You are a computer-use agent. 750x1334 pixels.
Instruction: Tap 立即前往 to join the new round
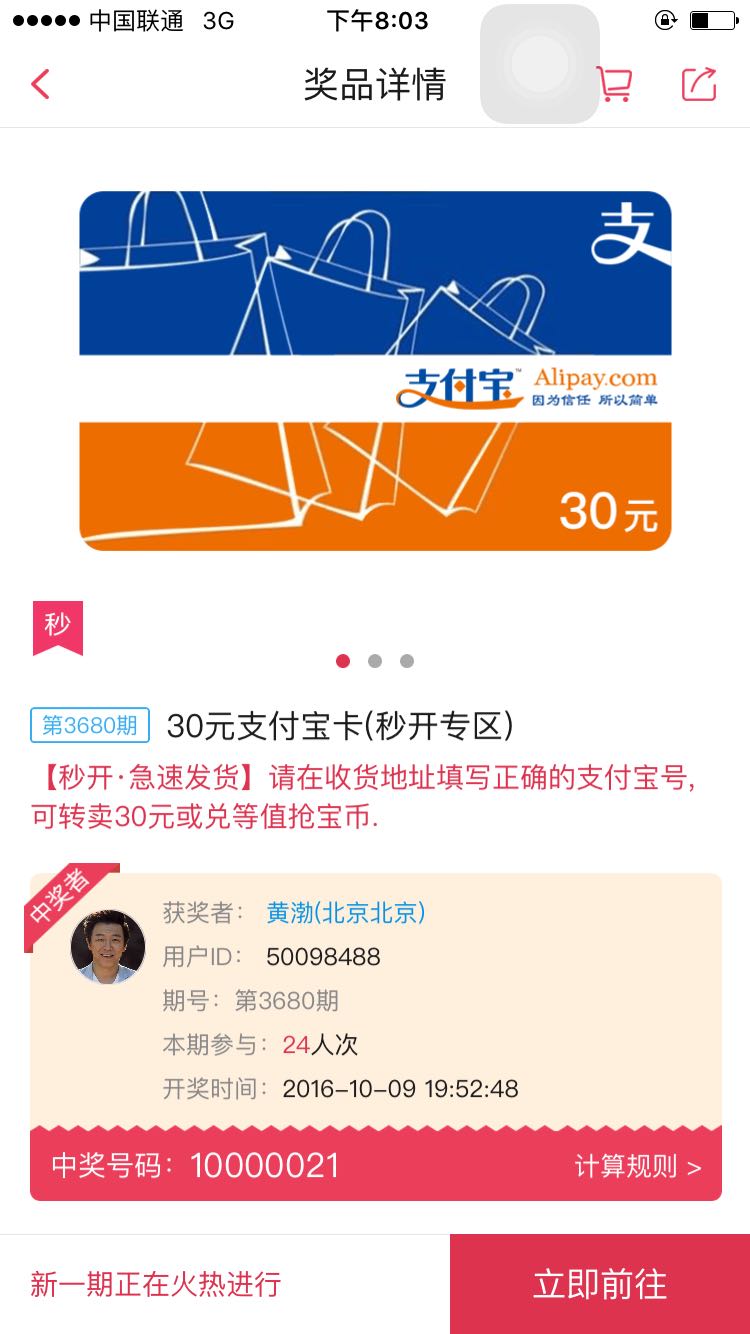point(600,1284)
